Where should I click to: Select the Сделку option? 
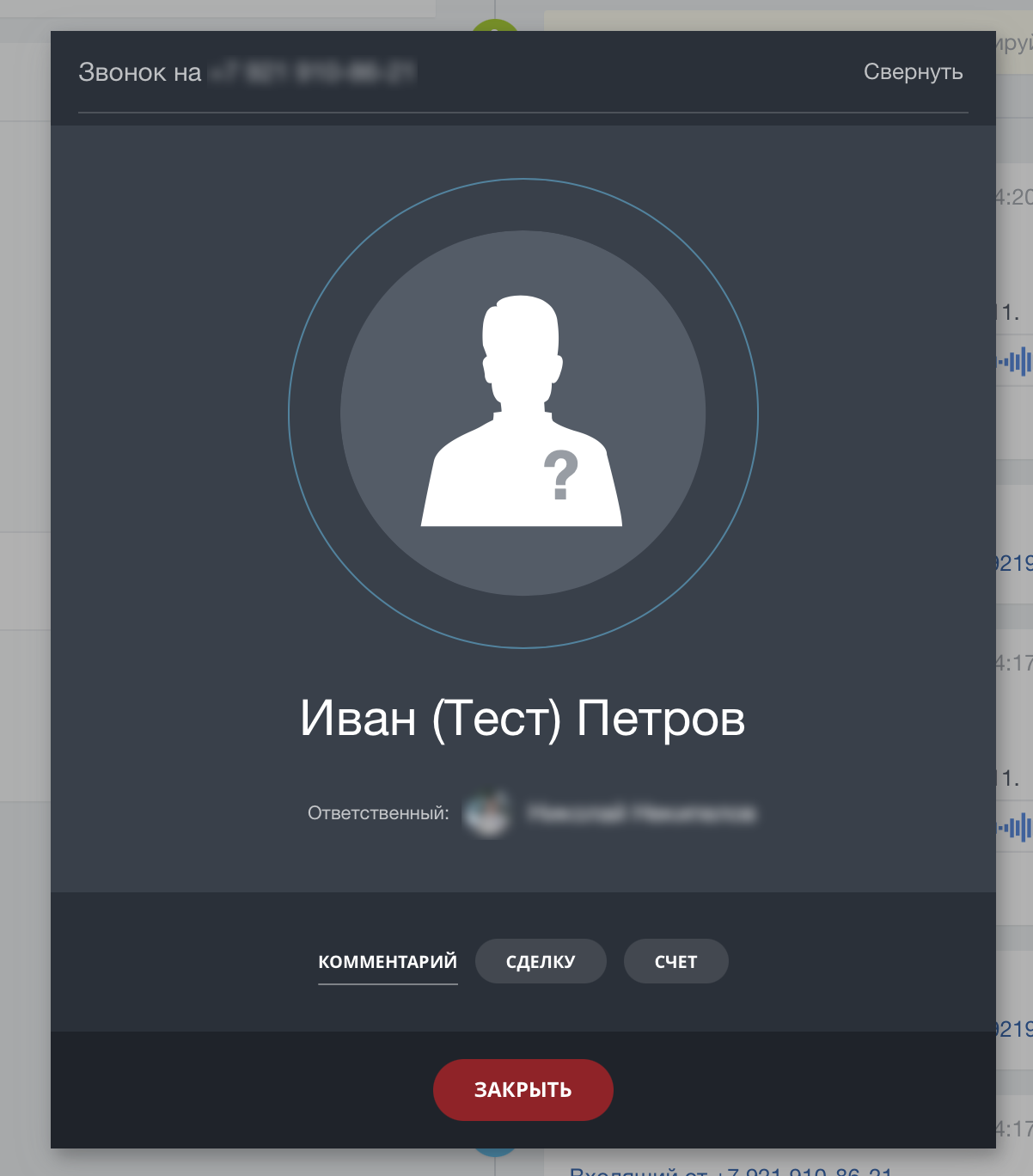click(541, 962)
